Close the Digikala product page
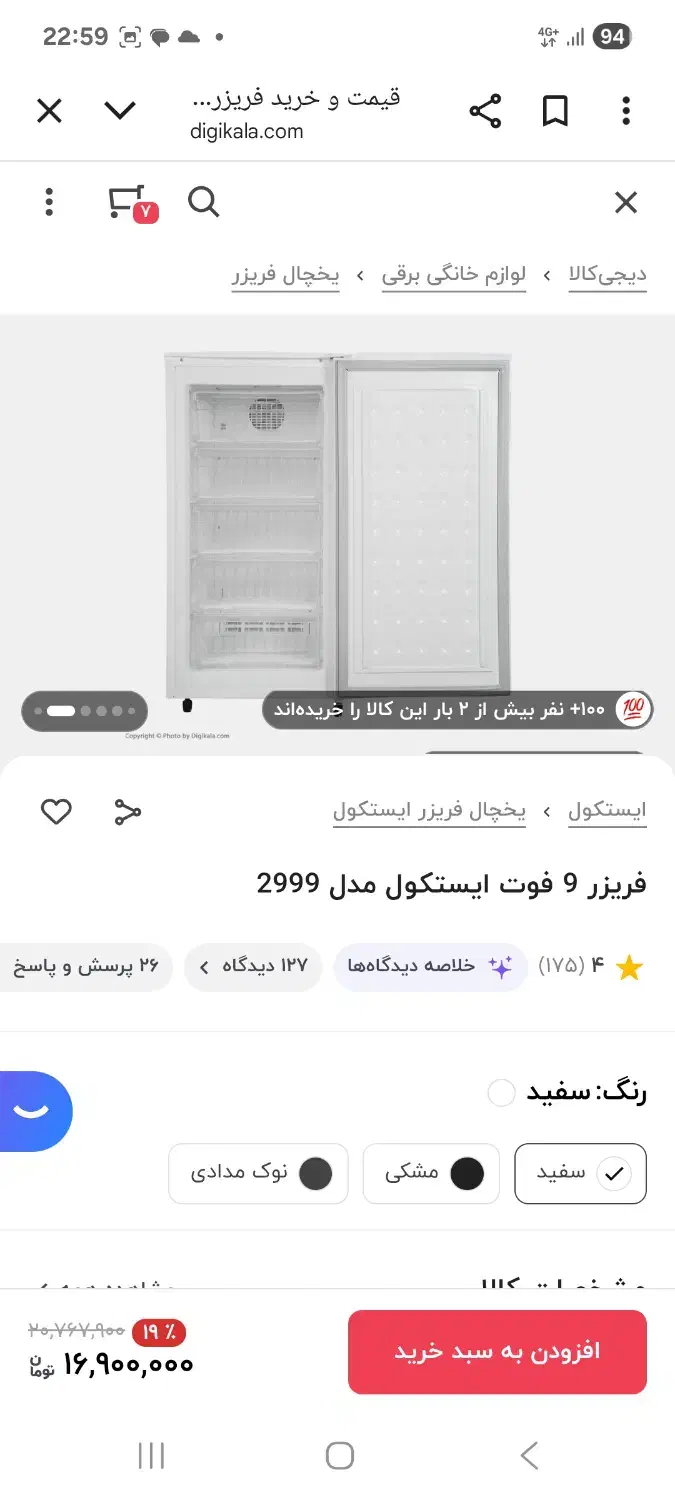Image resolution: width=675 pixels, height=1500 pixels. point(625,203)
